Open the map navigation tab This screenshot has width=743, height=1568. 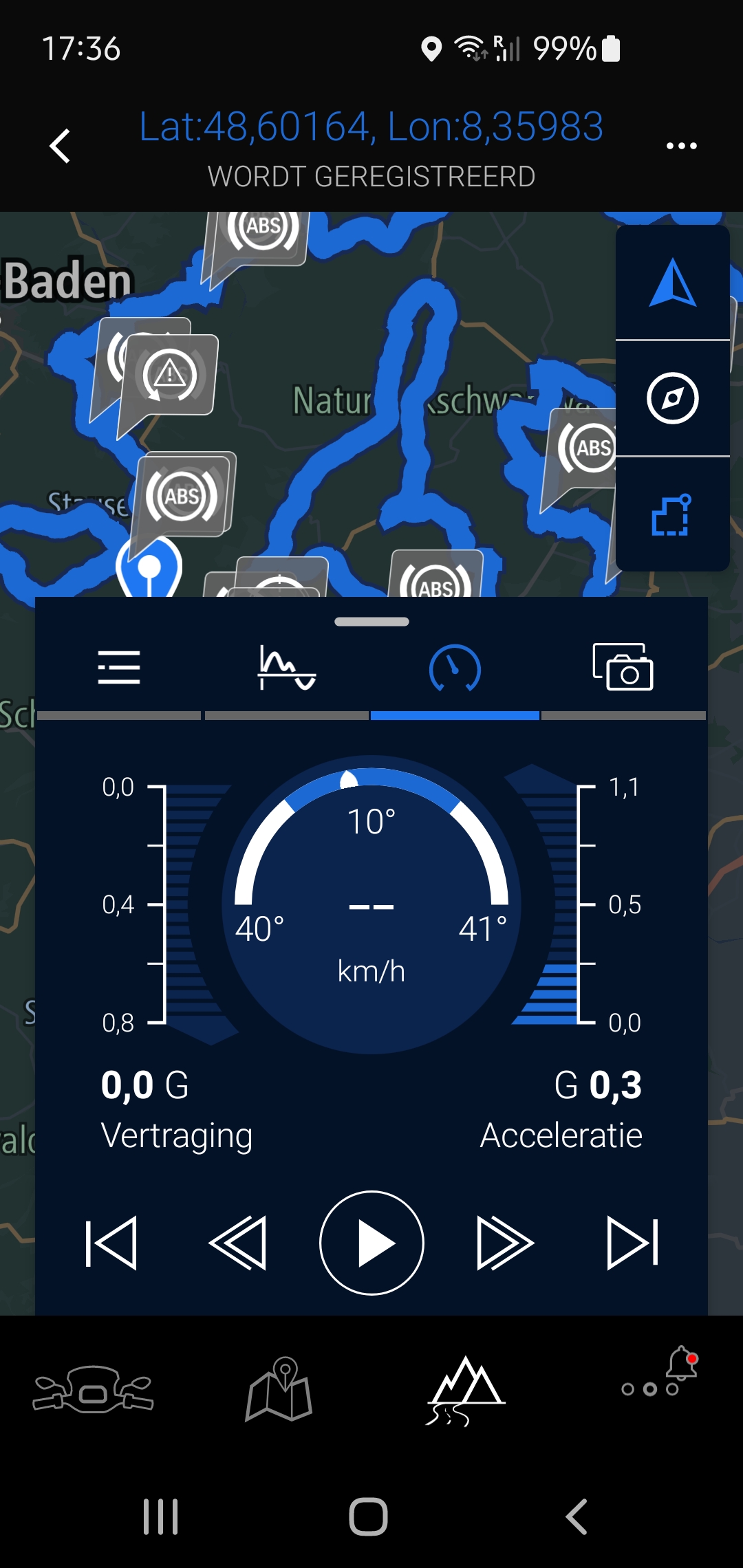pyautogui.click(x=279, y=1389)
